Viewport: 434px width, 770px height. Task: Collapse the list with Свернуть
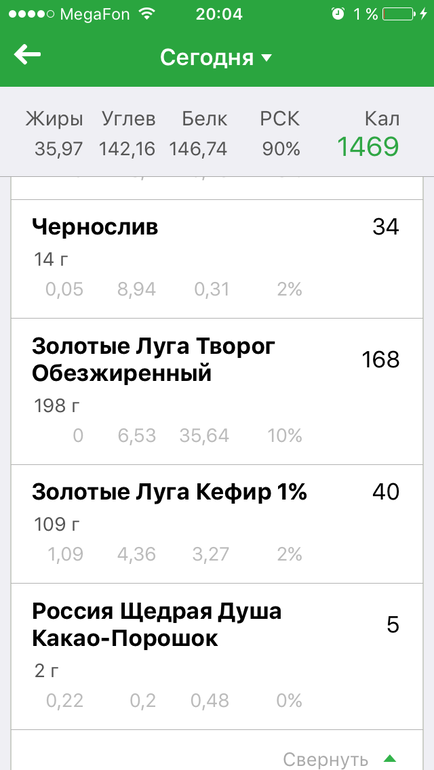click(339, 758)
